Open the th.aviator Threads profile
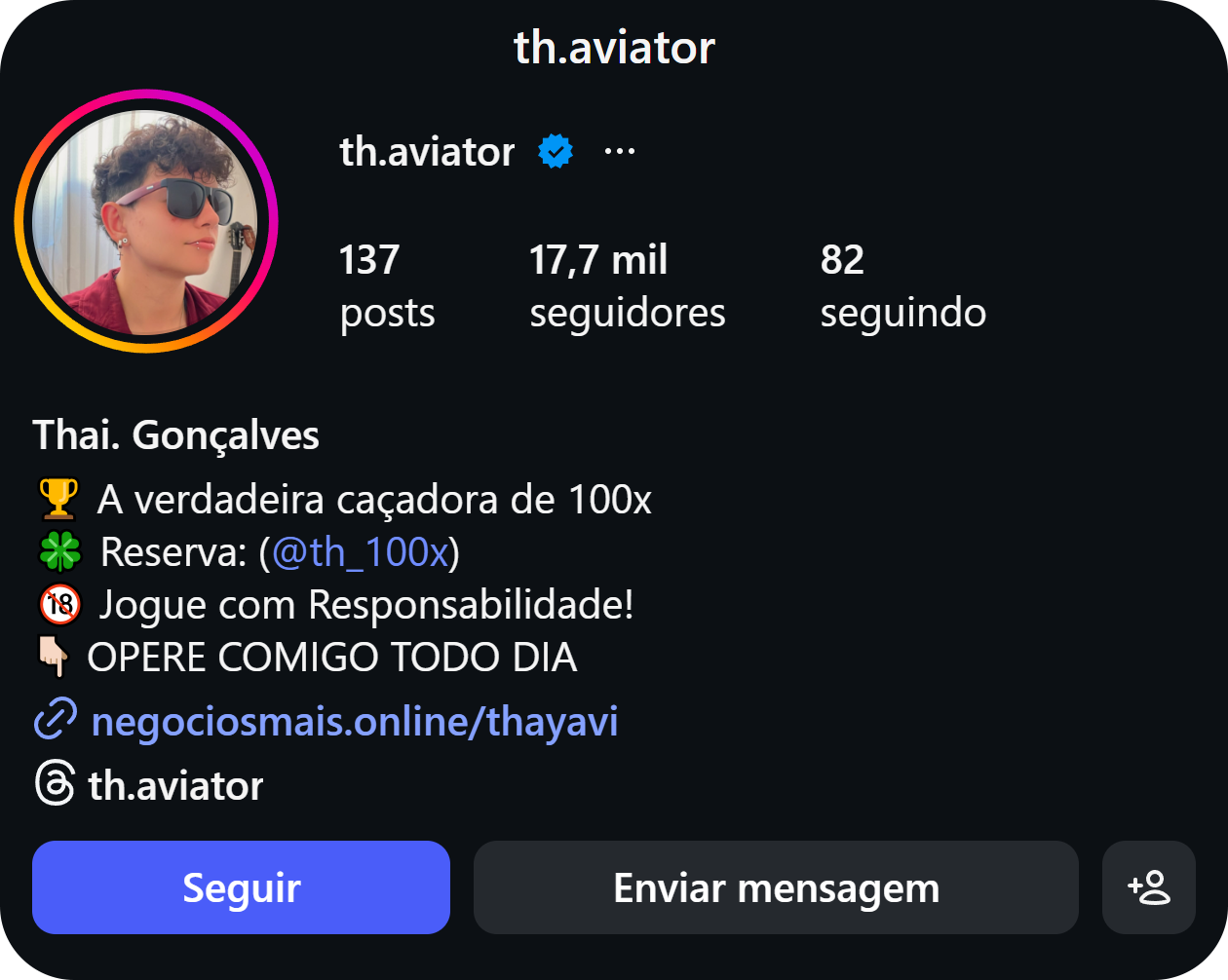Viewport: 1228px width, 980px height. [x=175, y=786]
